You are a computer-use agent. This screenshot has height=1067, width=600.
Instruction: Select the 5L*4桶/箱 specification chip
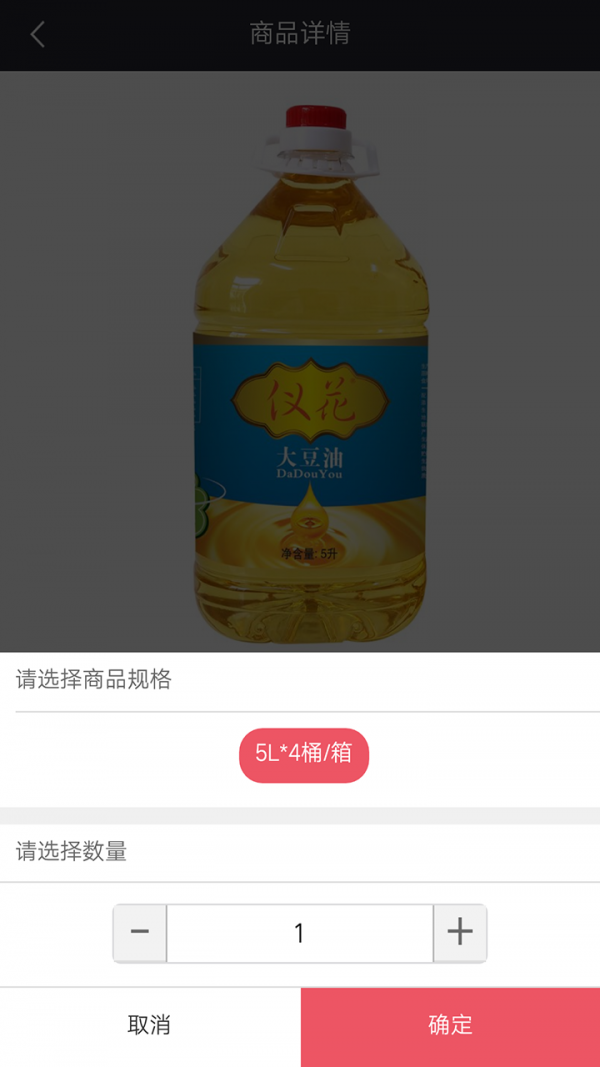304,755
